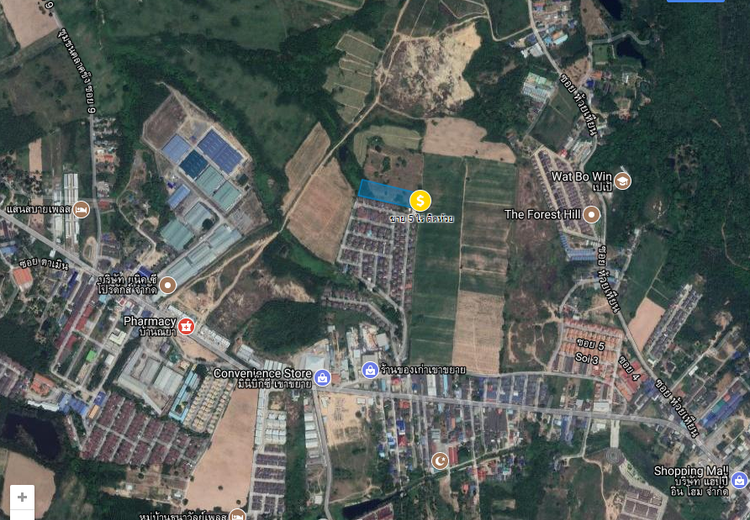Tap the yellow dollar sign marker
The width and height of the screenshot is (750, 520).
pos(420,201)
